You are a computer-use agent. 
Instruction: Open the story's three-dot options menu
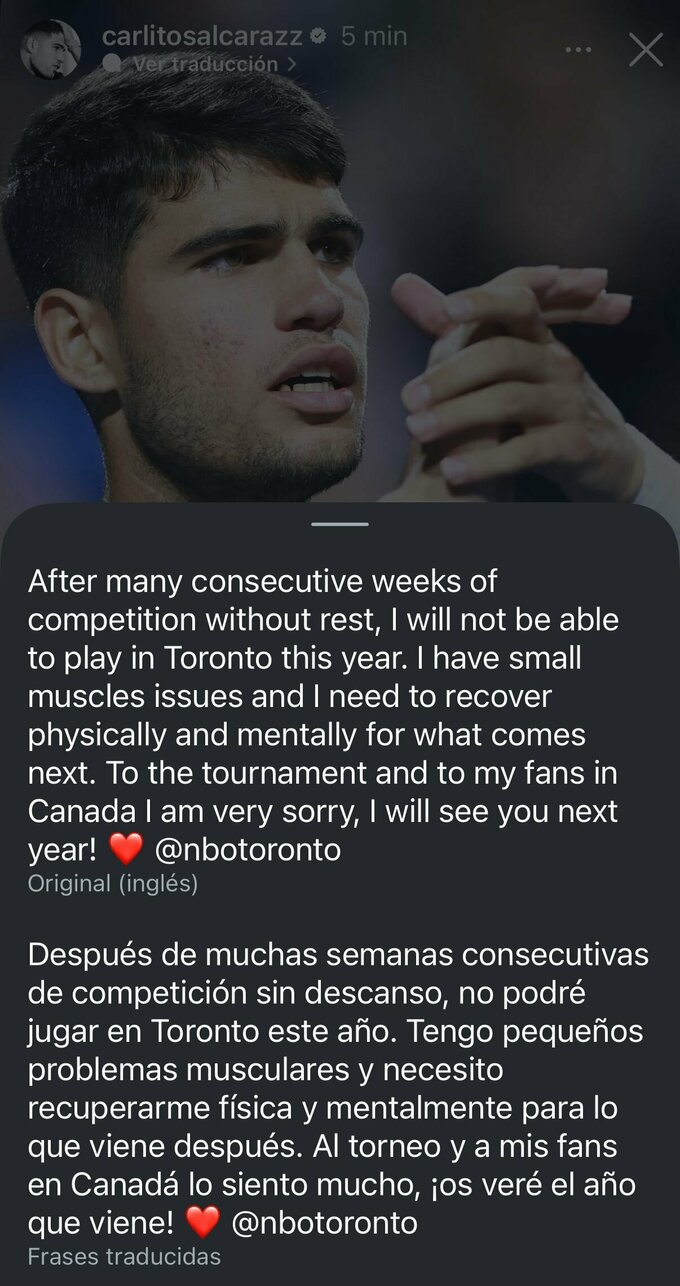tap(580, 49)
